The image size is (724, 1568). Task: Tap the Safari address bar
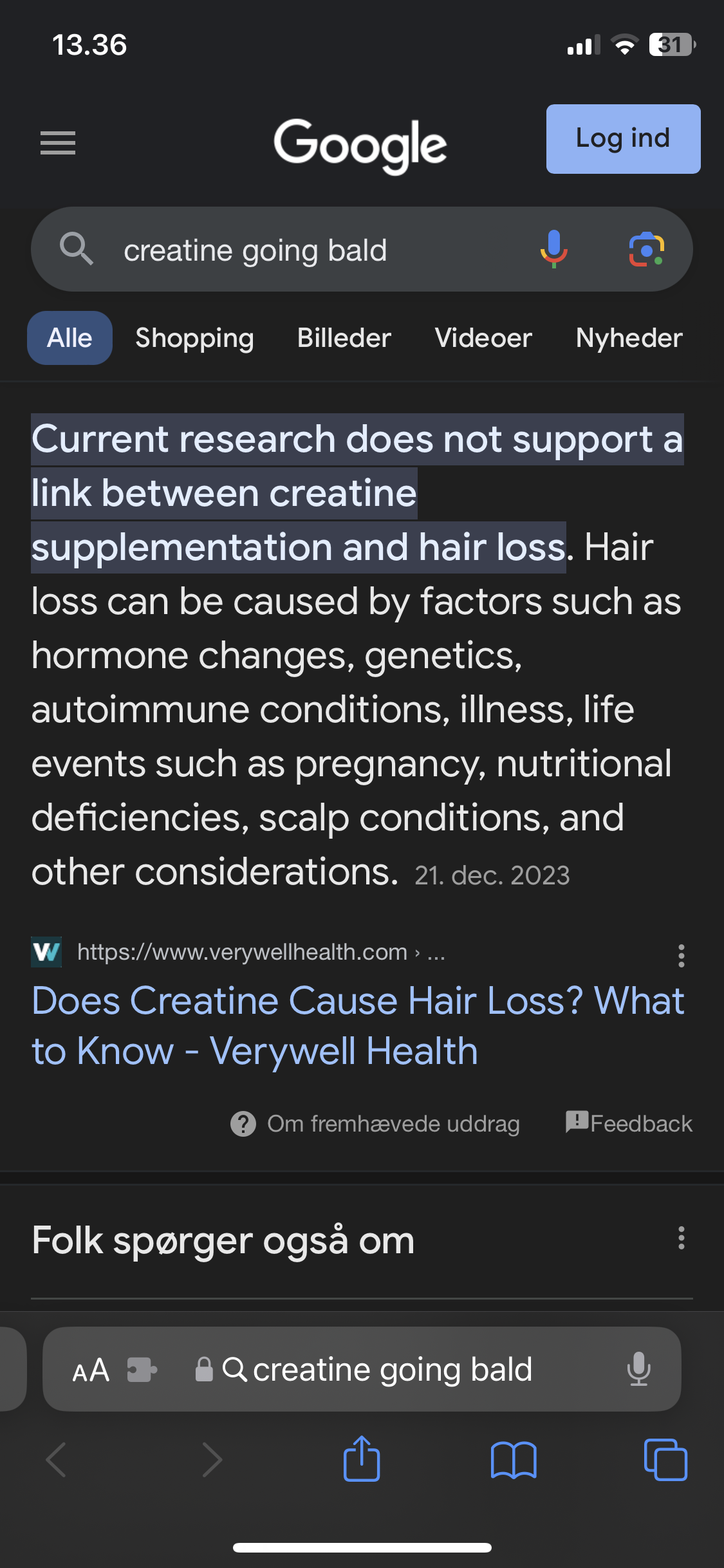393,1370
